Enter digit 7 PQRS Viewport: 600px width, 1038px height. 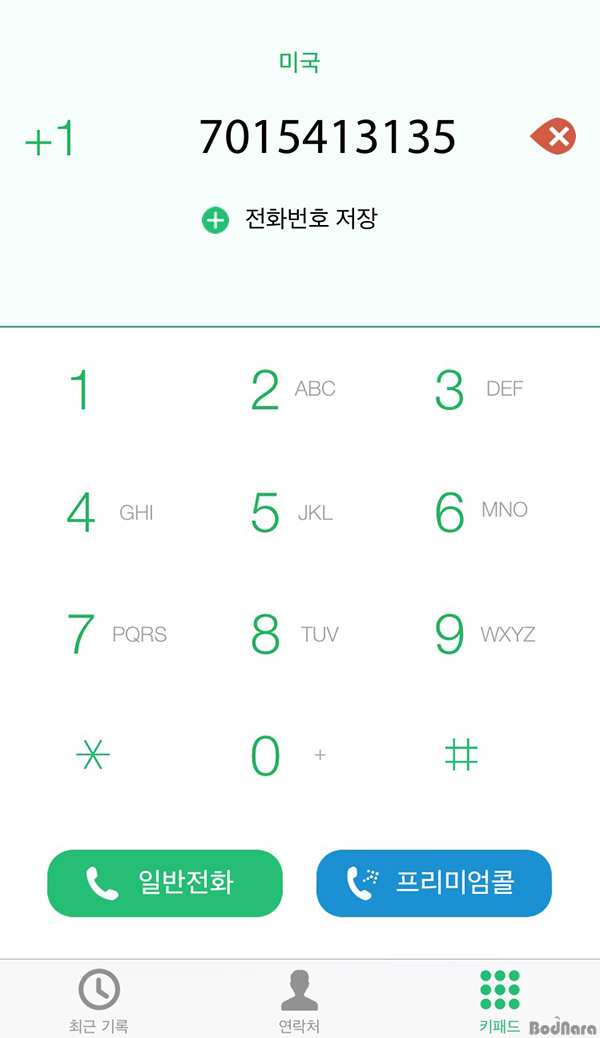[x=117, y=634]
